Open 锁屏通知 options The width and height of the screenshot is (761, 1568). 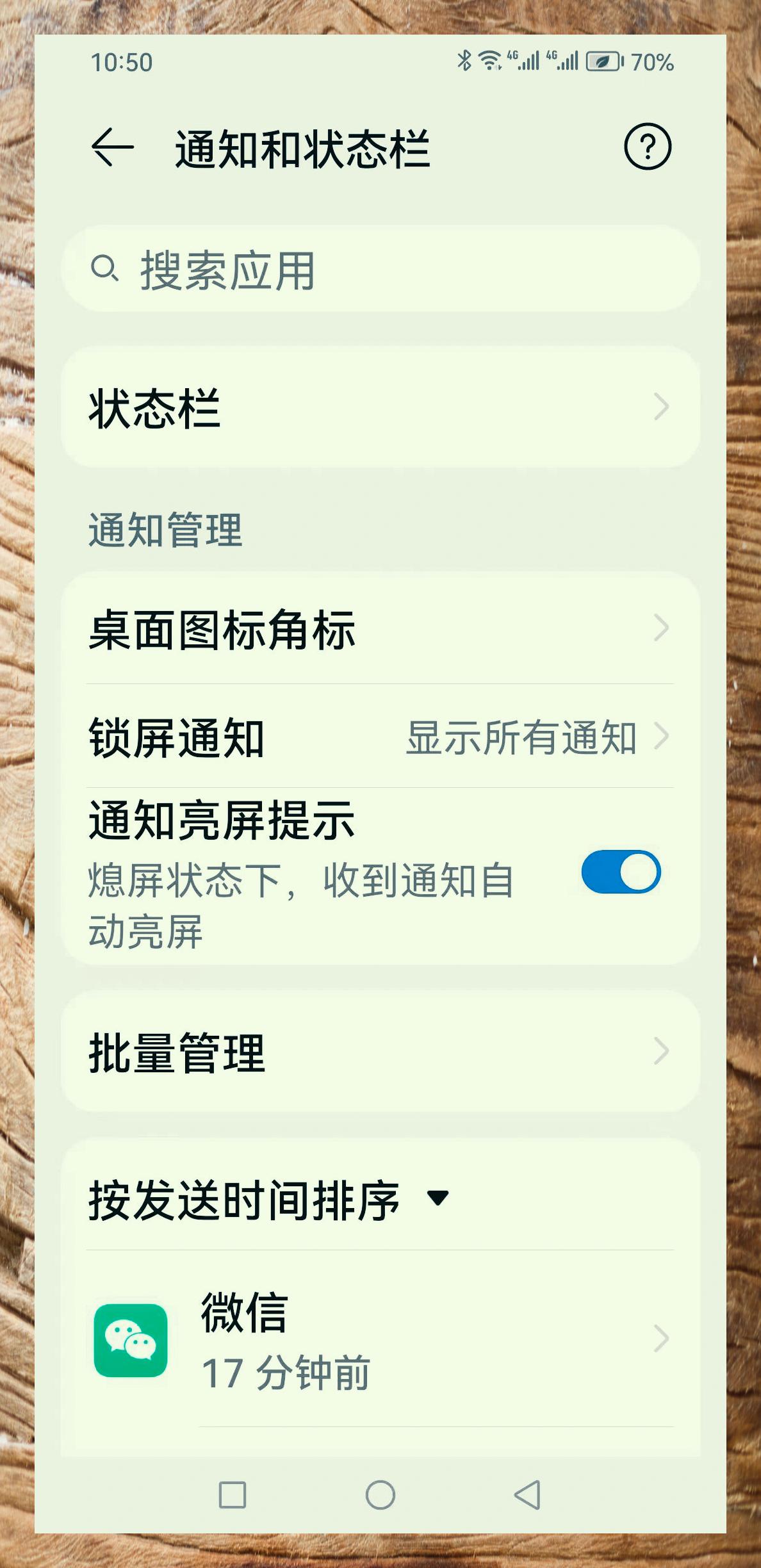pos(380,737)
